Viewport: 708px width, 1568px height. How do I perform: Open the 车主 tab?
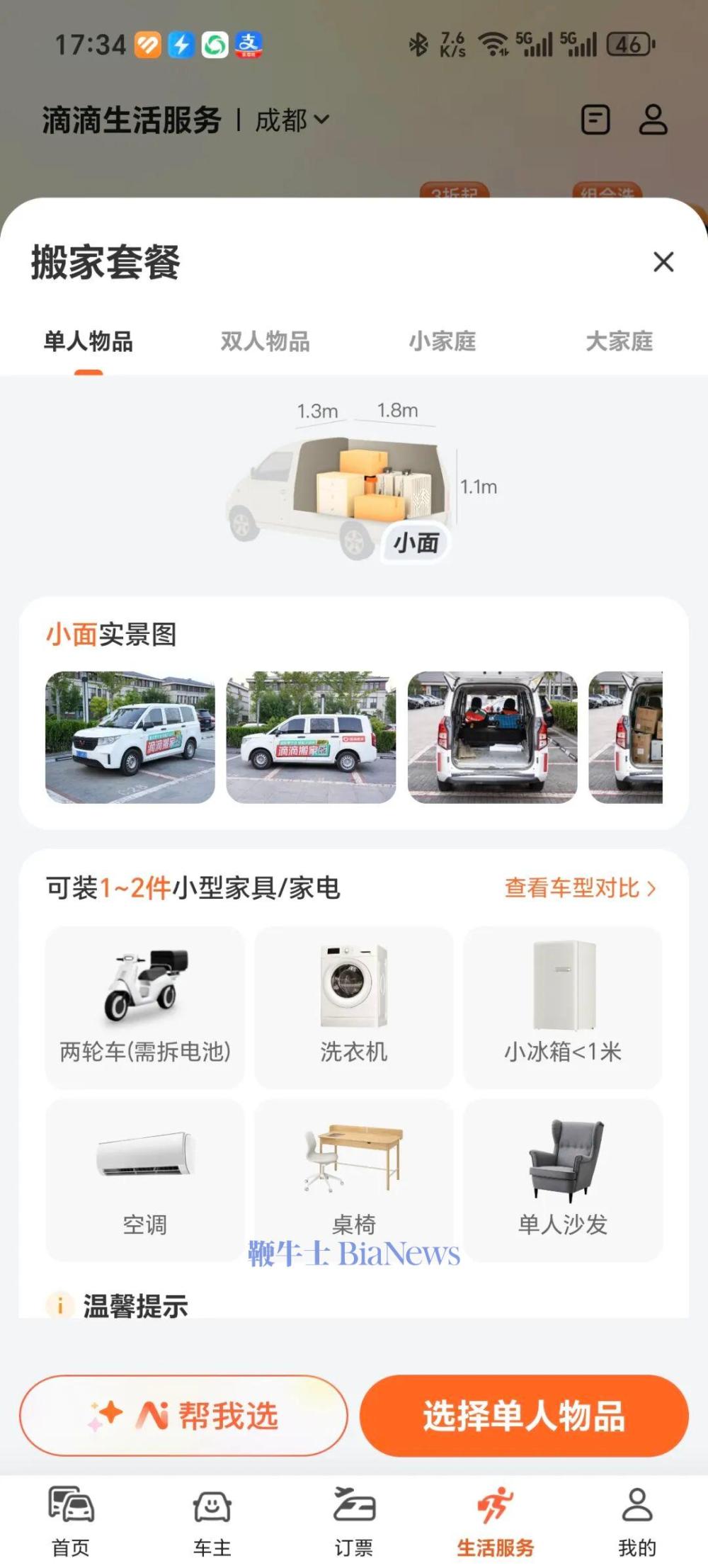212,1521
